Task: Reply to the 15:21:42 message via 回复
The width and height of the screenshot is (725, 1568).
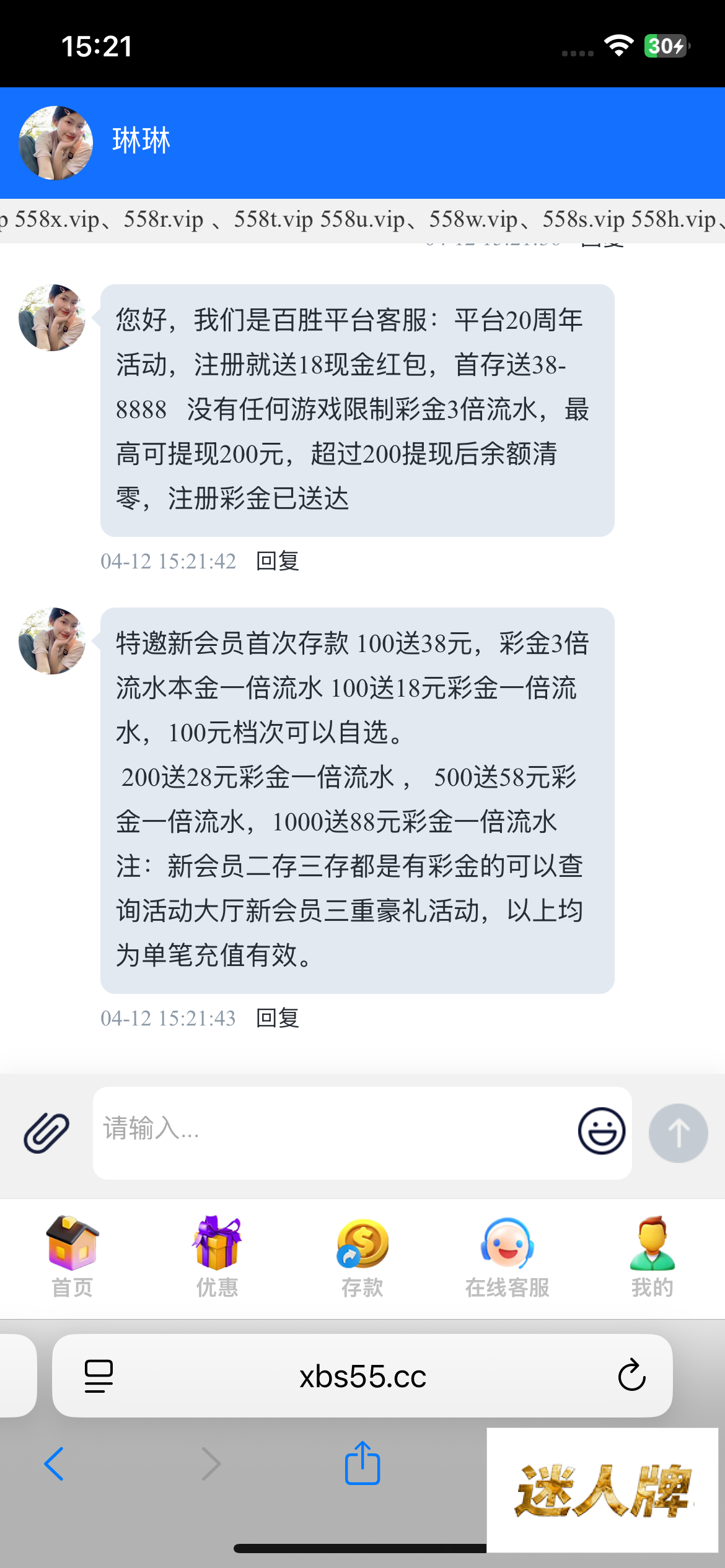Action: click(x=278, y=561)
